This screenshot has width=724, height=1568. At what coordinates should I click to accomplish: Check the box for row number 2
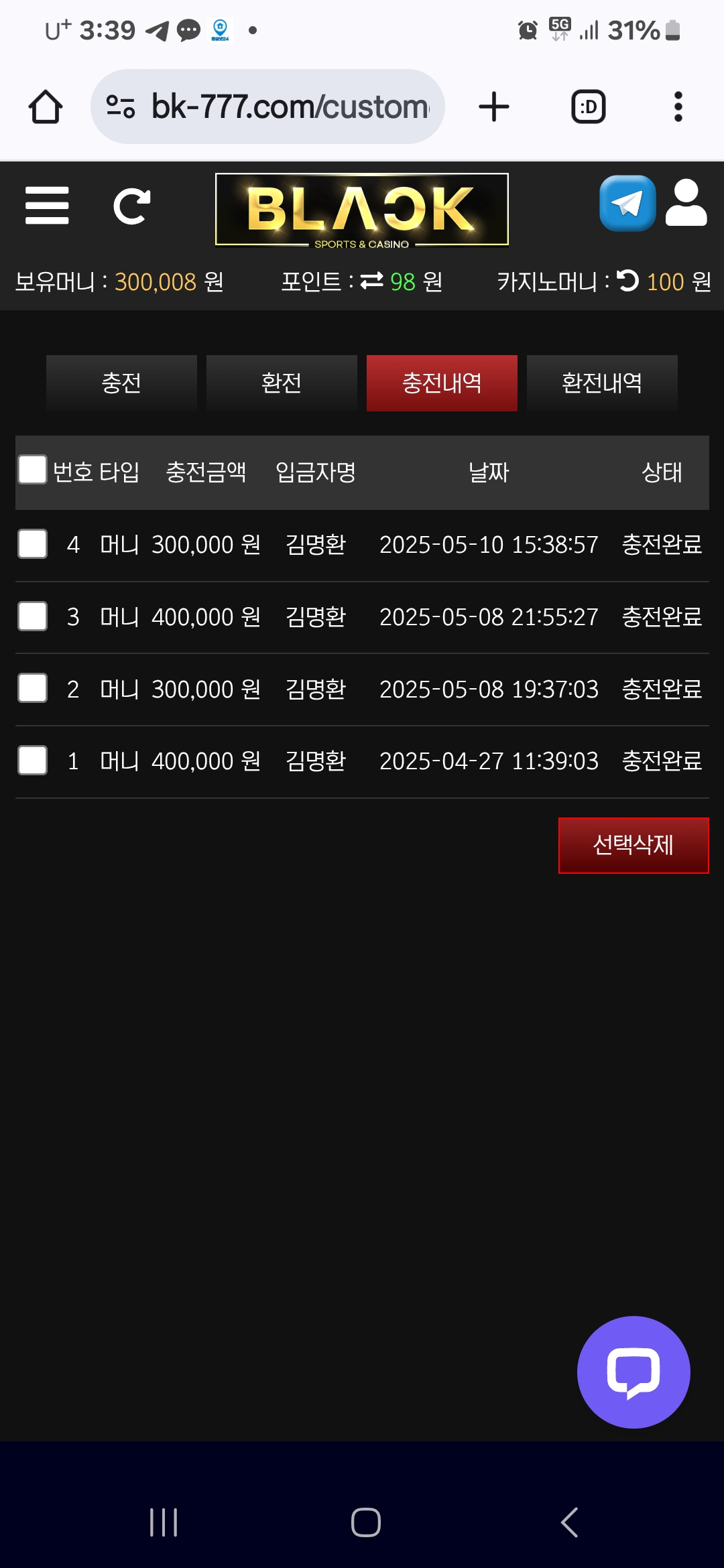tap(32, 688)
